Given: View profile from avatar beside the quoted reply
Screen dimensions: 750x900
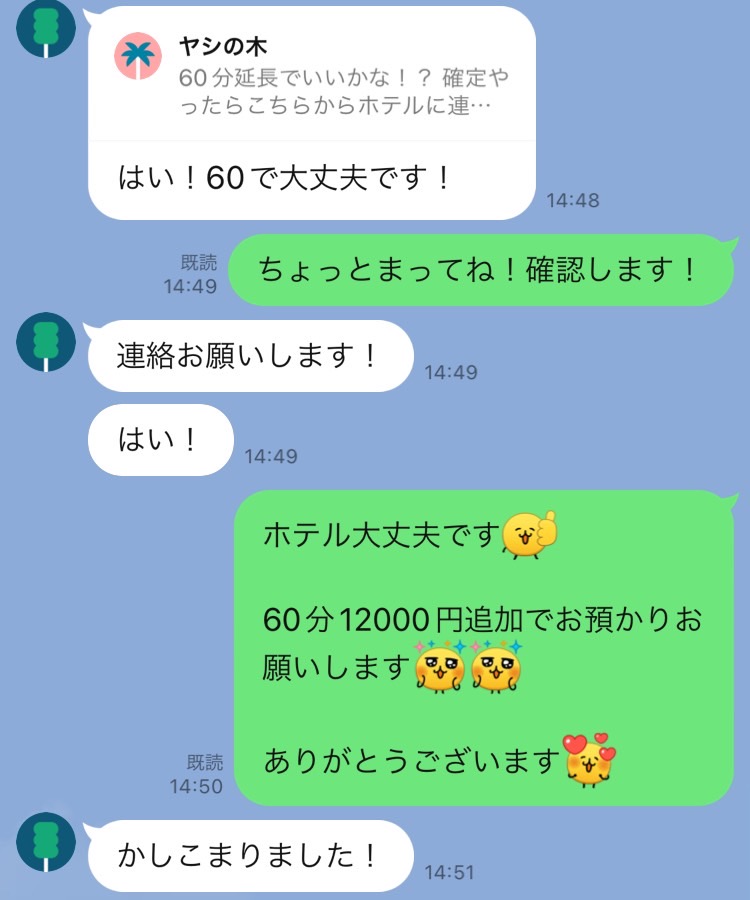Looking at the screenshot, I should 47,30.
